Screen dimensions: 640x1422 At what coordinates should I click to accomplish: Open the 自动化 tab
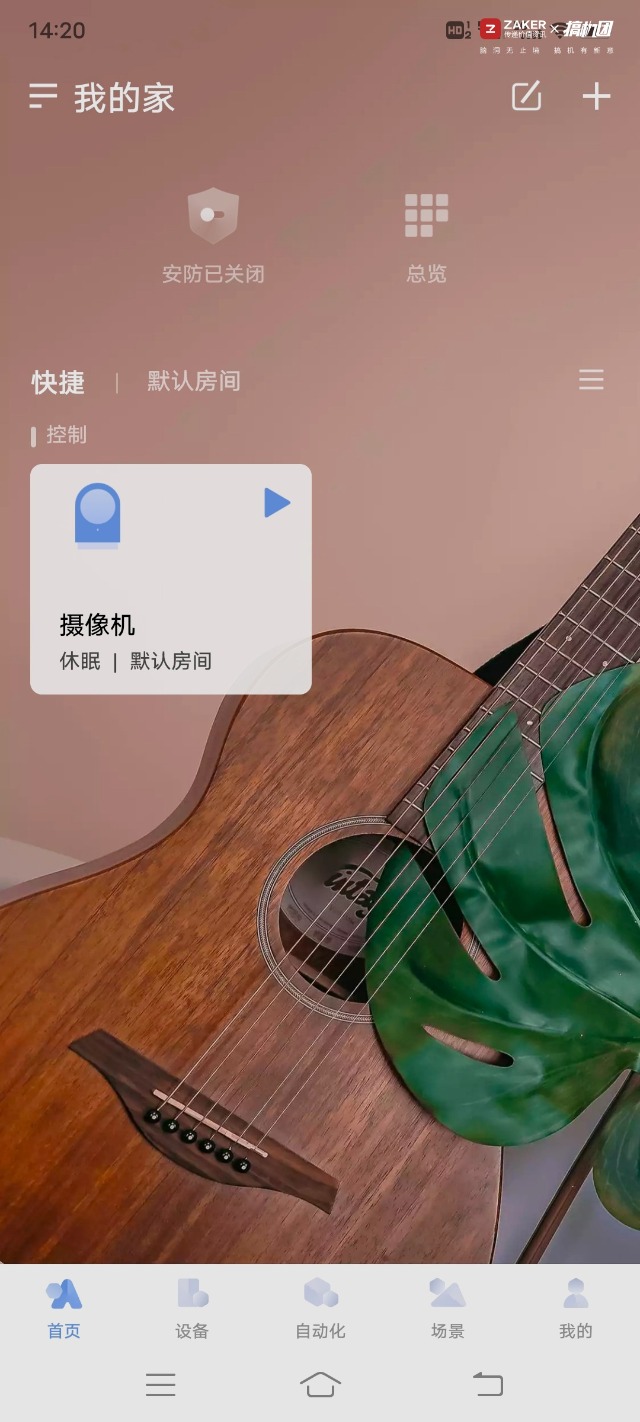(320, 1307)
